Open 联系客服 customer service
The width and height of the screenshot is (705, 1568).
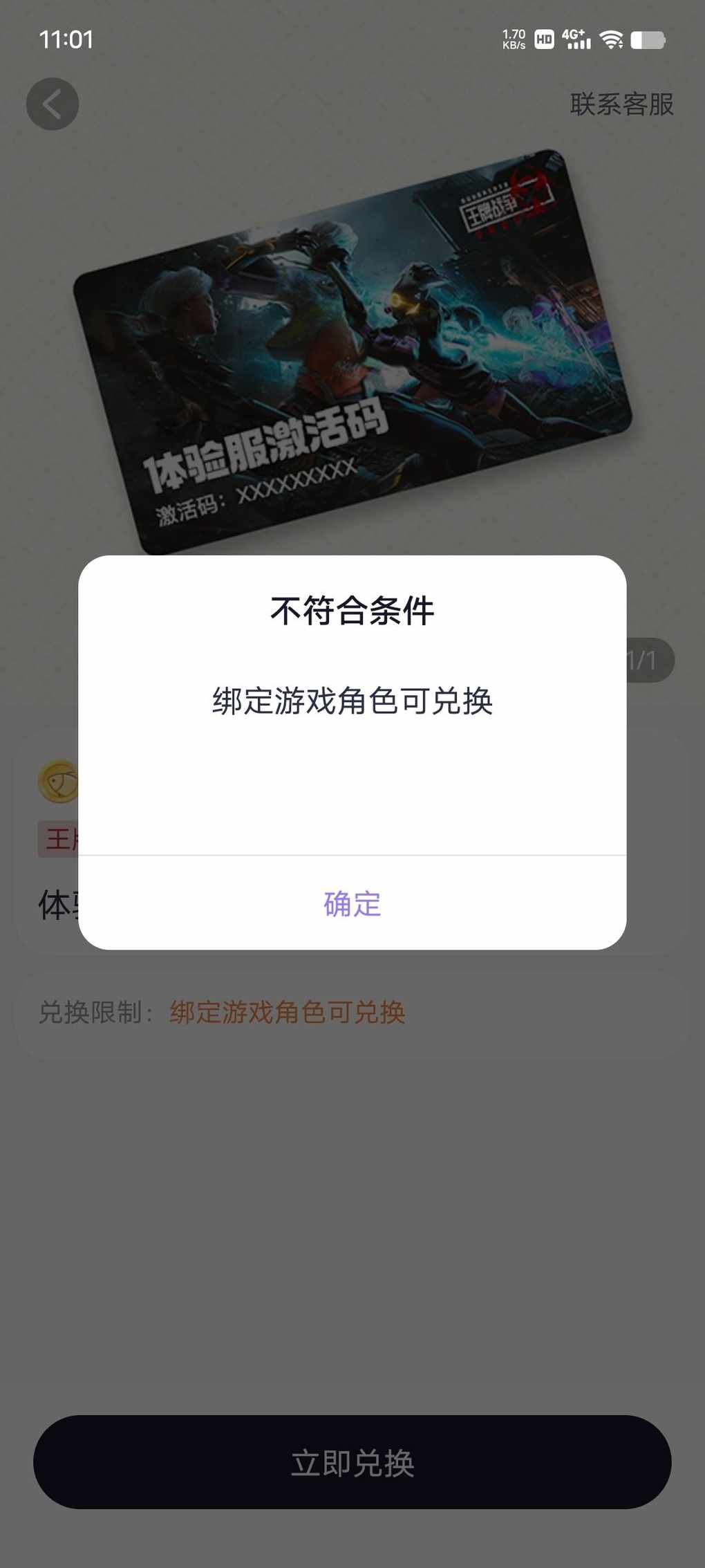coord(621,104)
